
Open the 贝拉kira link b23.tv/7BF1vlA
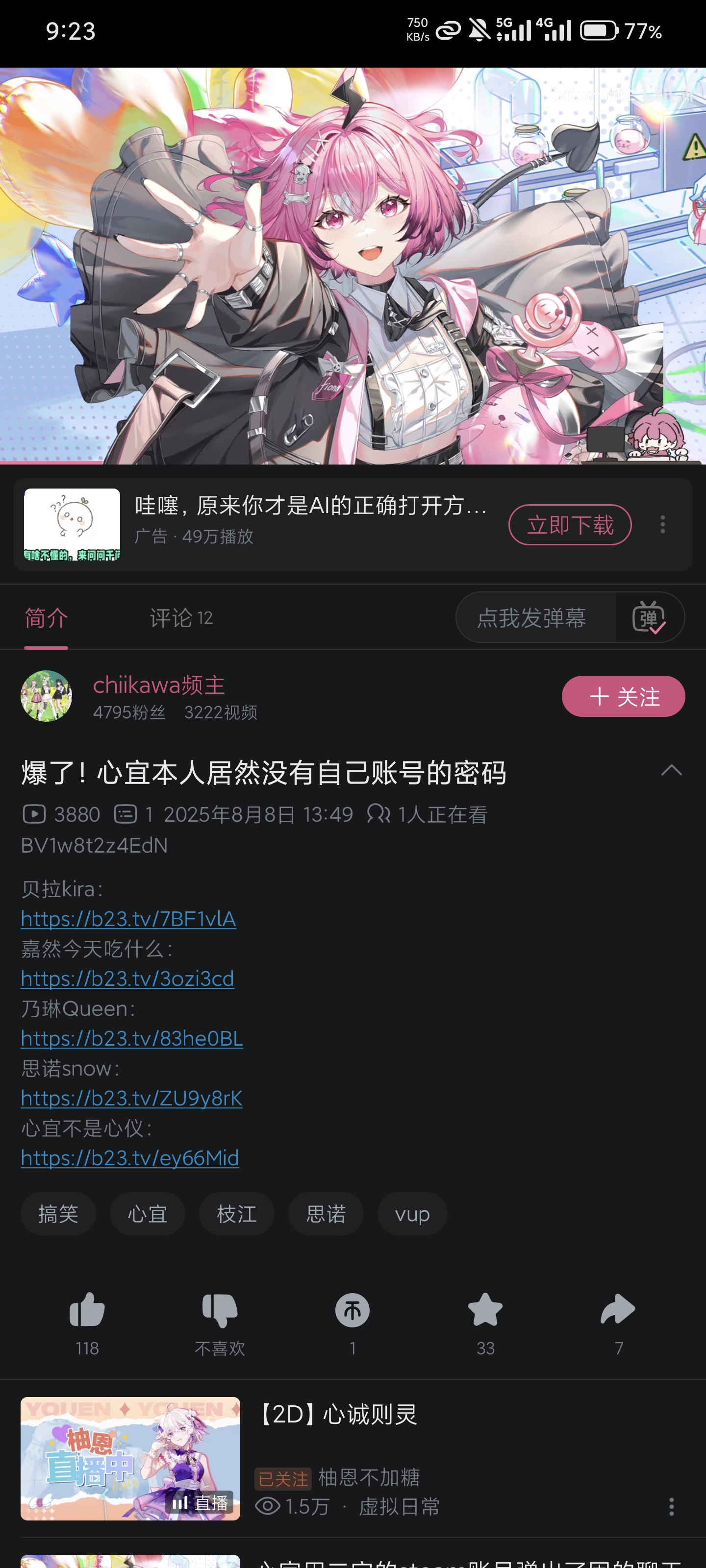128,919
